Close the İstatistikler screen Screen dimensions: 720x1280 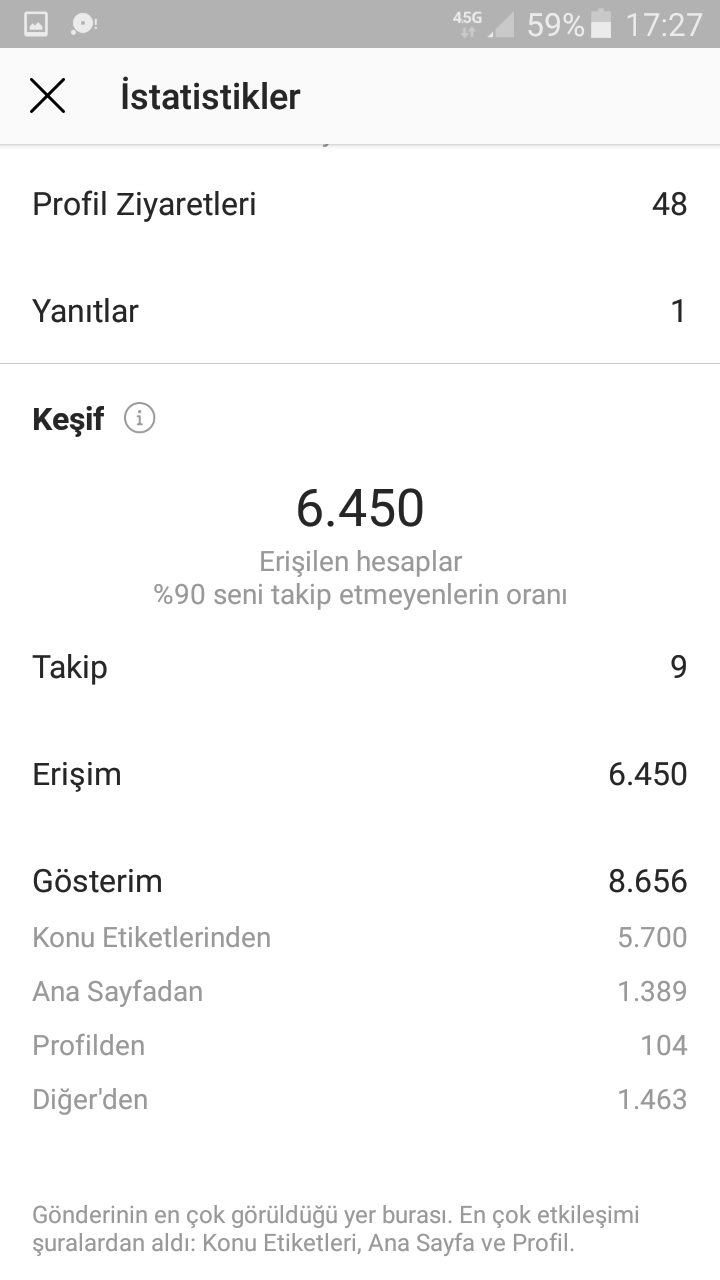(47, 96)
